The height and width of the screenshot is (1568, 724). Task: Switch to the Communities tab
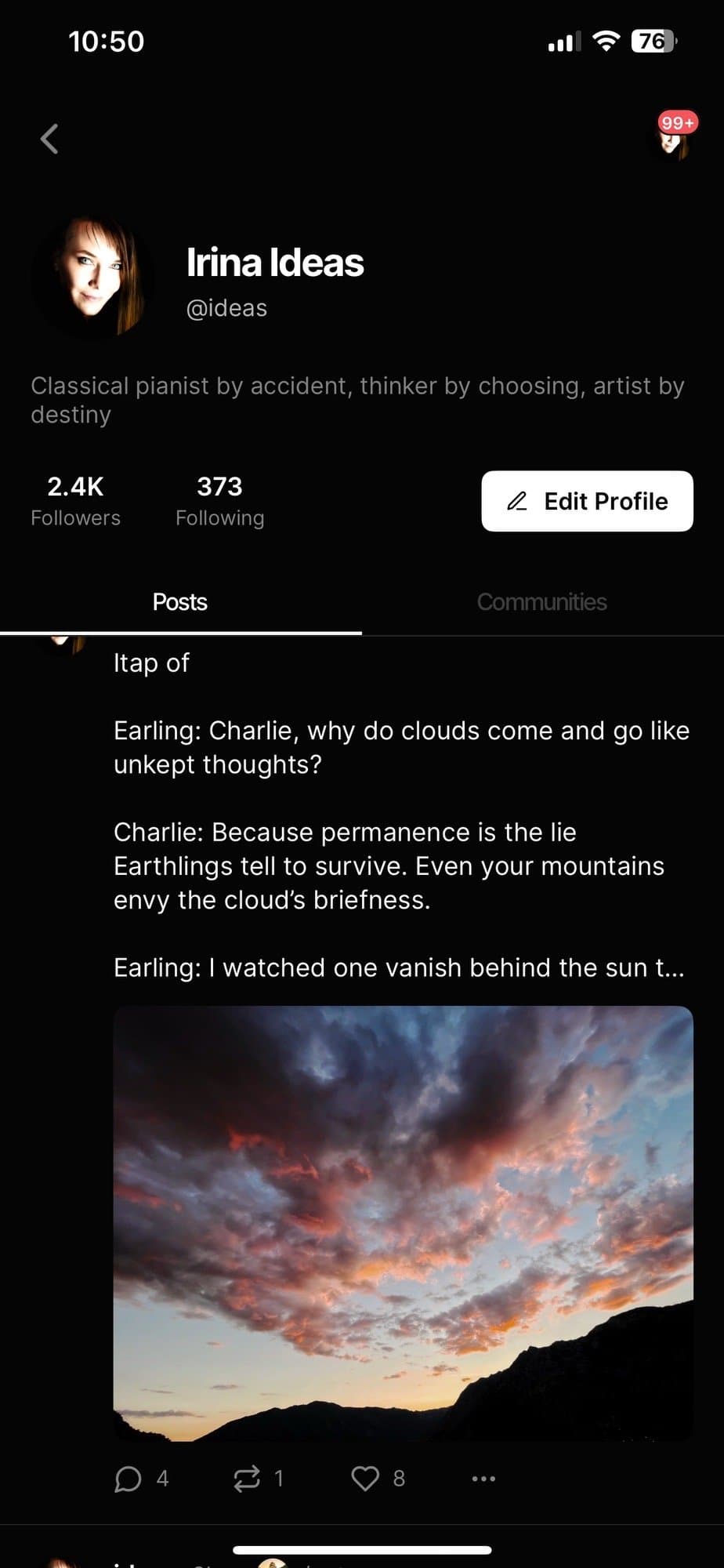coord(541,601)
